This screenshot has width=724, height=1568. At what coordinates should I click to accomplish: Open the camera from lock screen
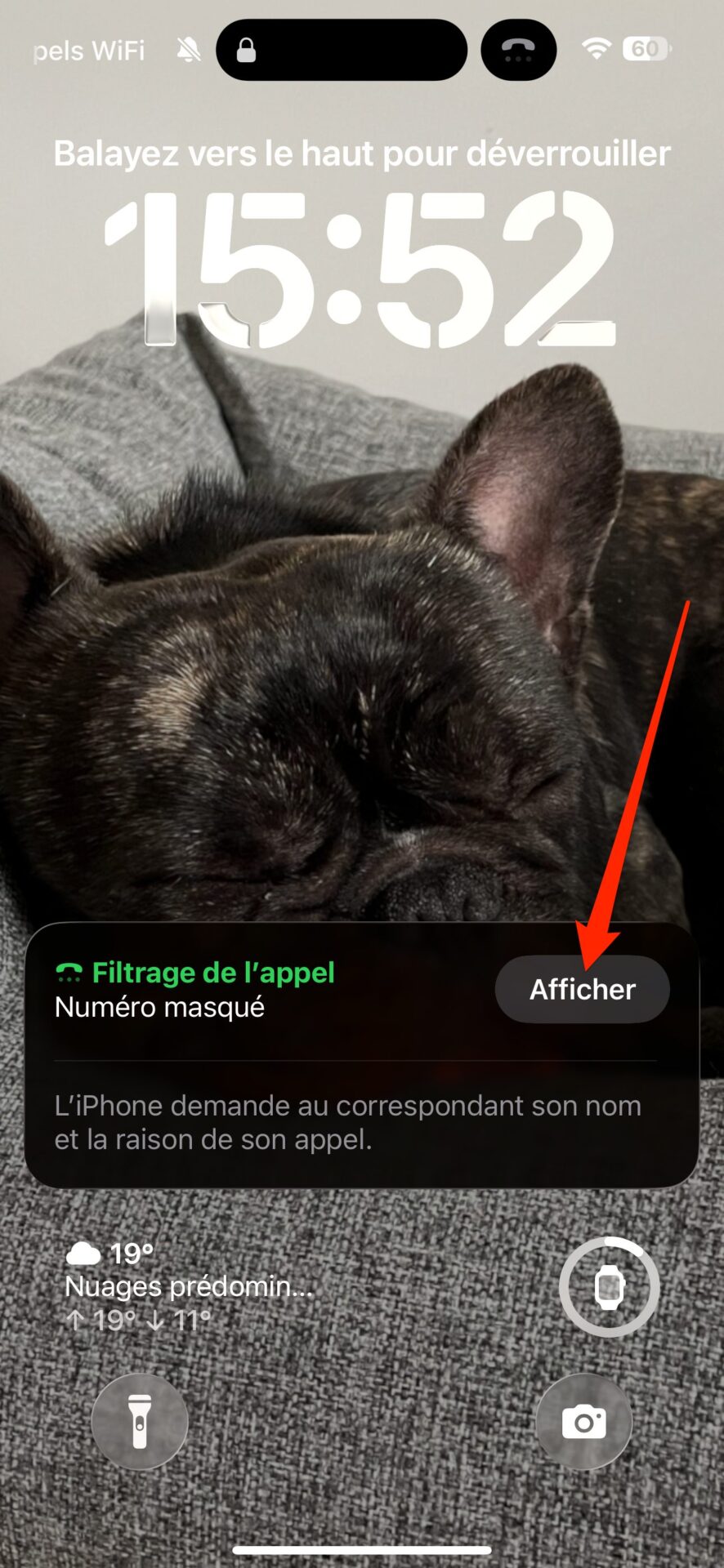coord(583,1422)
